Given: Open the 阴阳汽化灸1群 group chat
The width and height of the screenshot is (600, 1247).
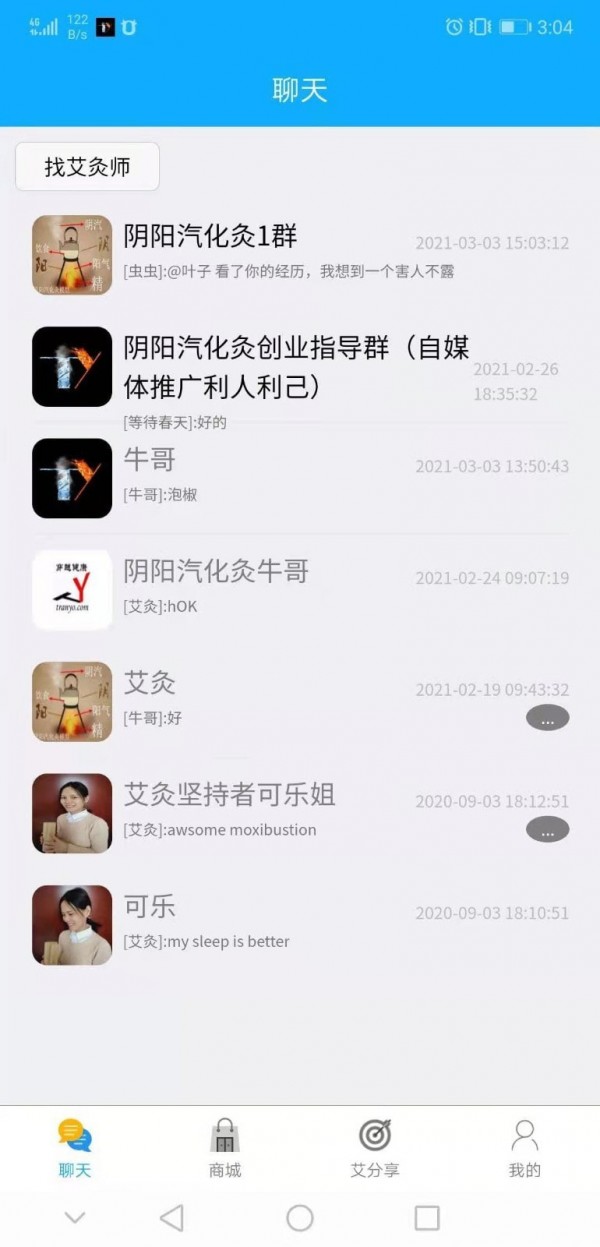Looking at the screenshot, I should pyautogui.click(x=300, y=254).
